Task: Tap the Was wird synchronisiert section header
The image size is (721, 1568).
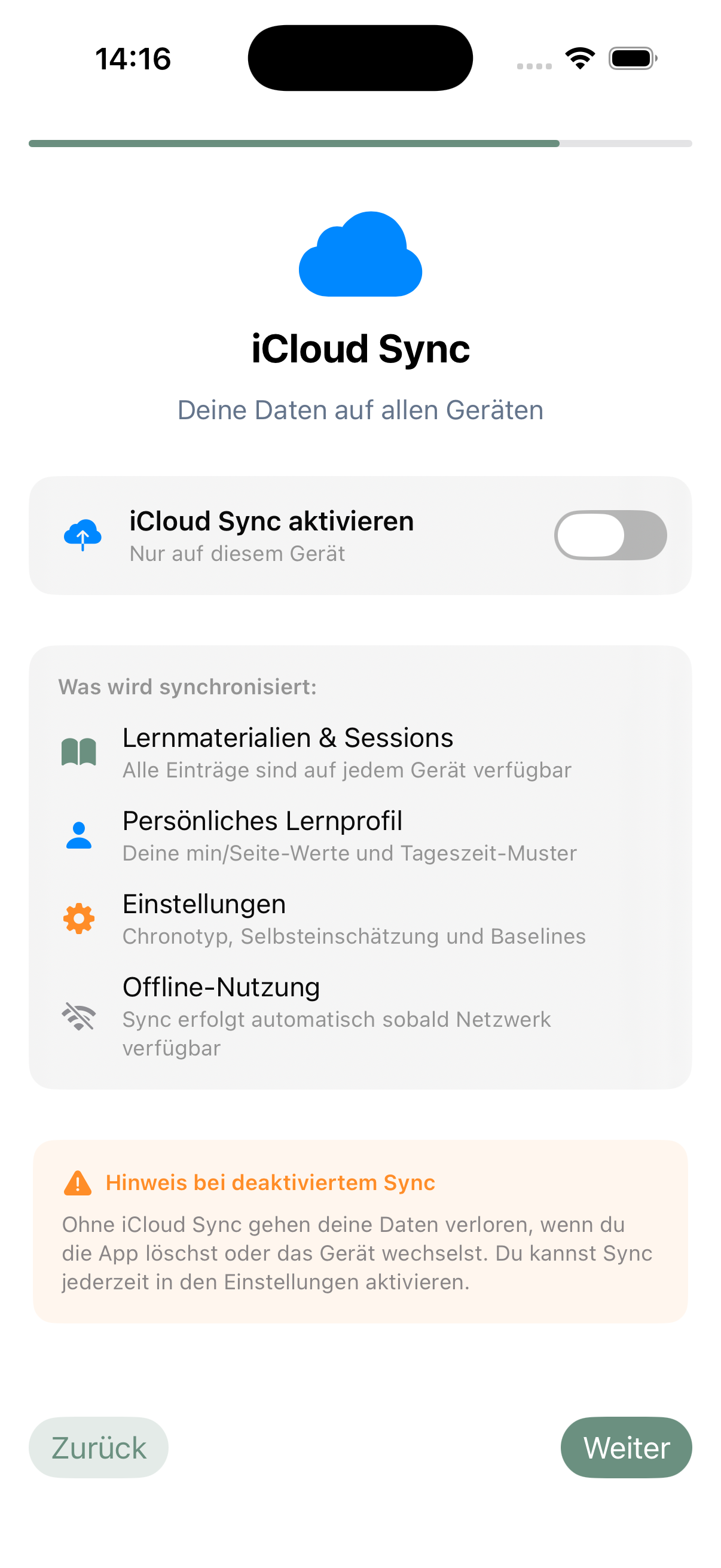Action: (x=187, y=687)
